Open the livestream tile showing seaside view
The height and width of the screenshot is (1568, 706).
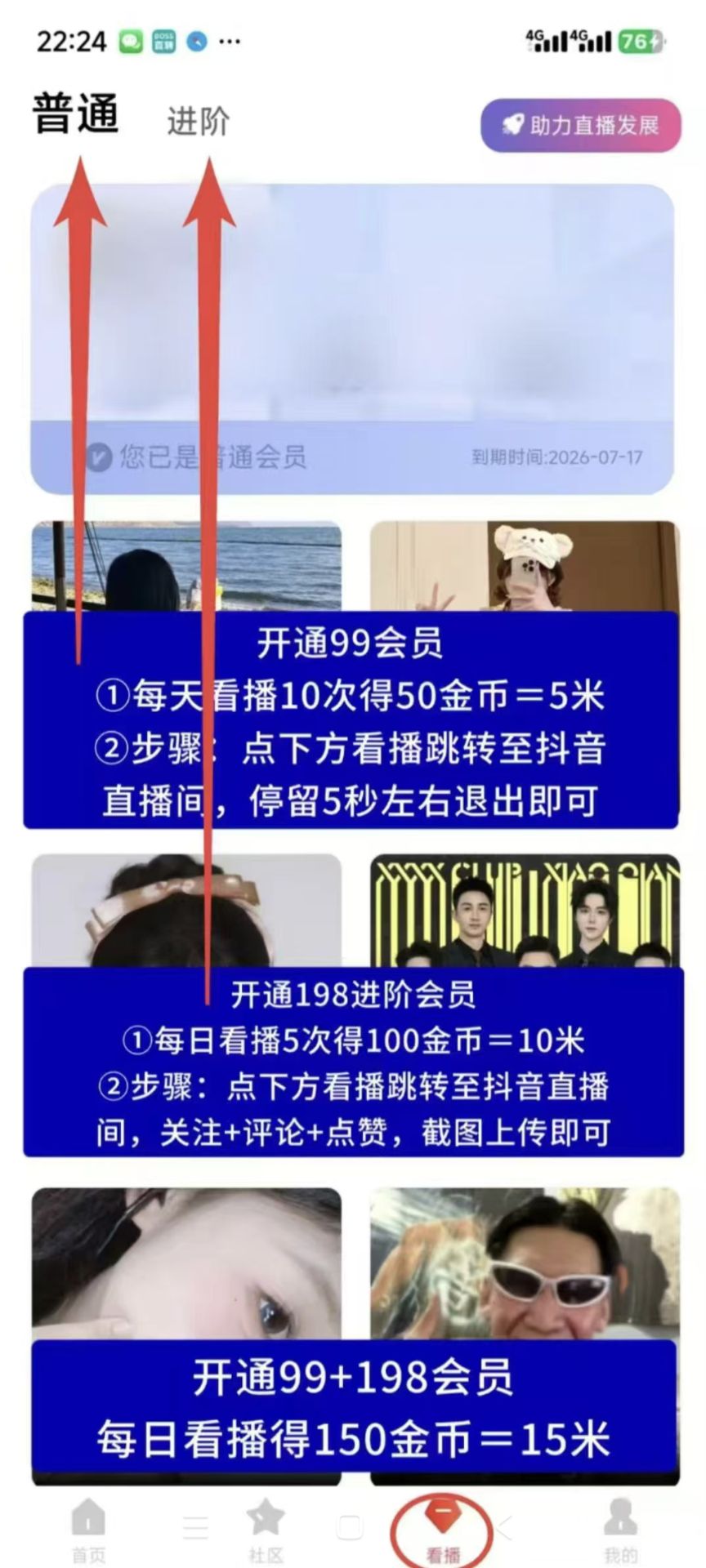(186, 566)
